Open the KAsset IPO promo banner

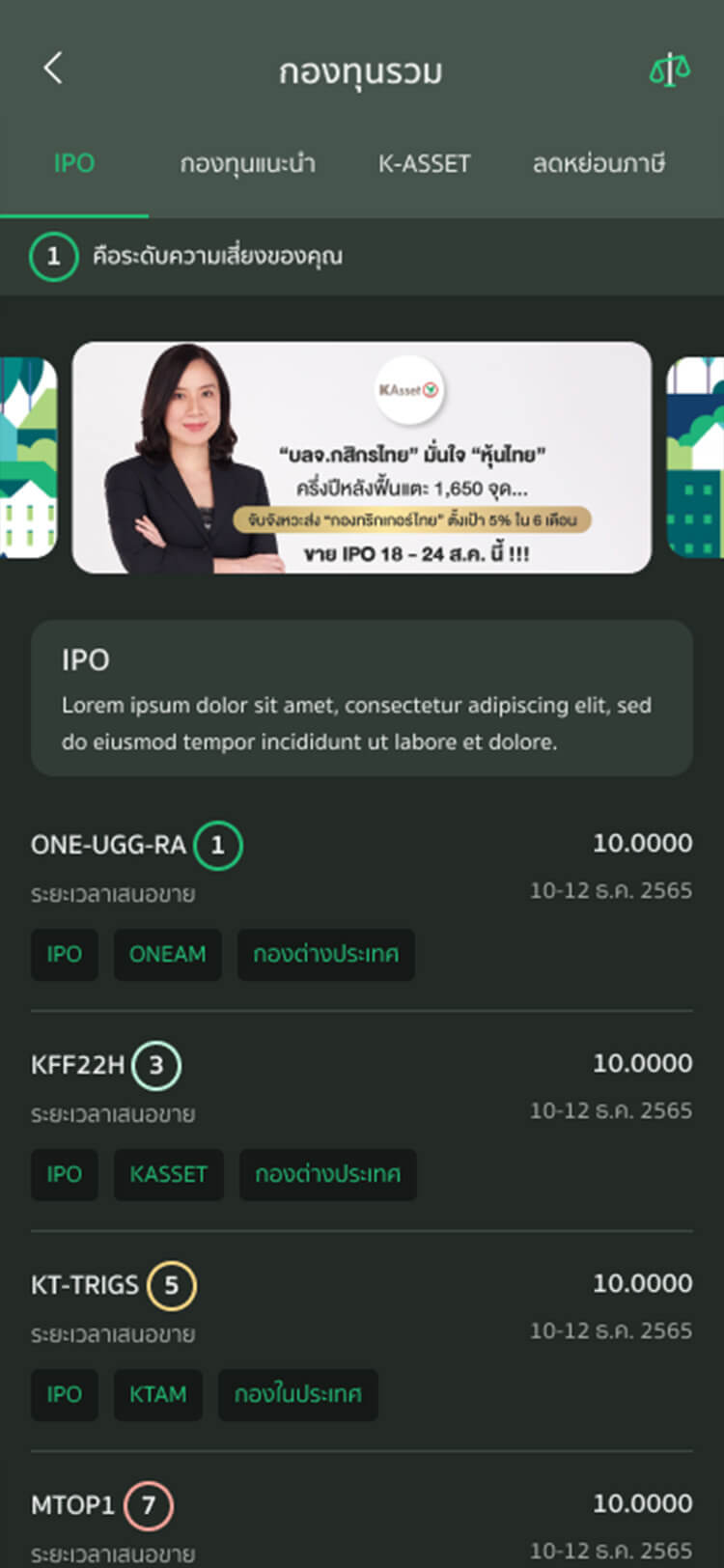(362, 458)
